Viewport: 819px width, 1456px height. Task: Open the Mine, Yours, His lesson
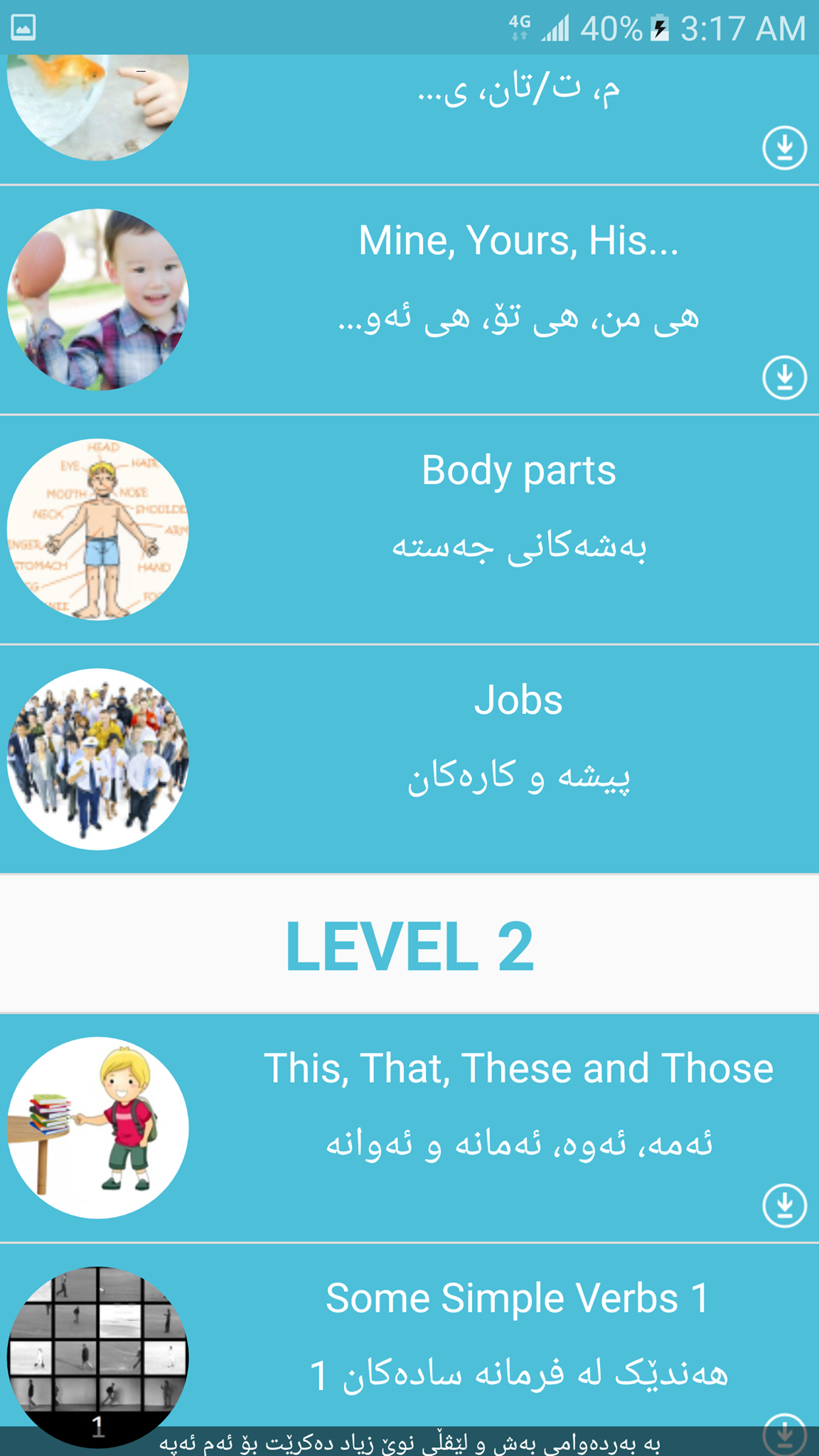[409, 300]
